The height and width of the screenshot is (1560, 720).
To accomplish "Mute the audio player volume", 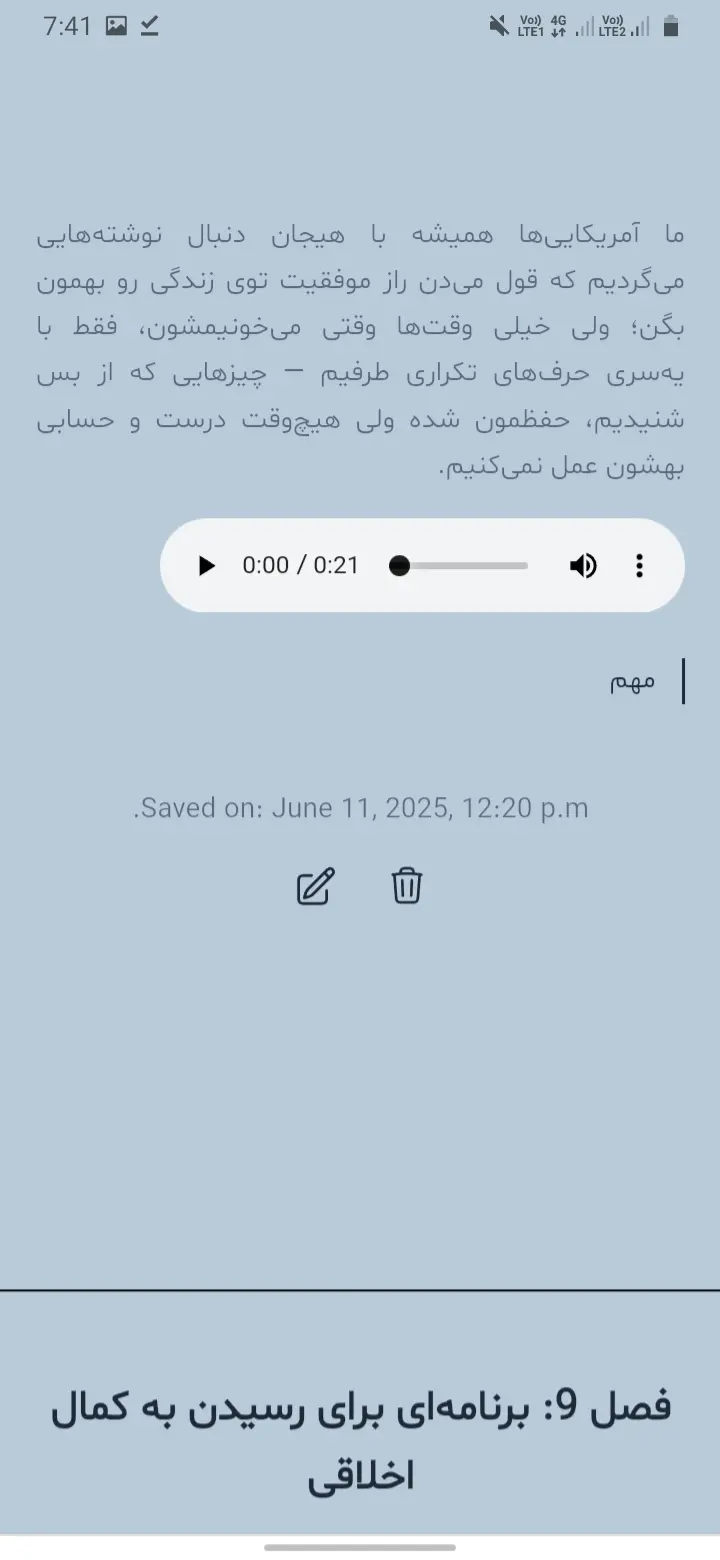I will (x=583, y=566).
